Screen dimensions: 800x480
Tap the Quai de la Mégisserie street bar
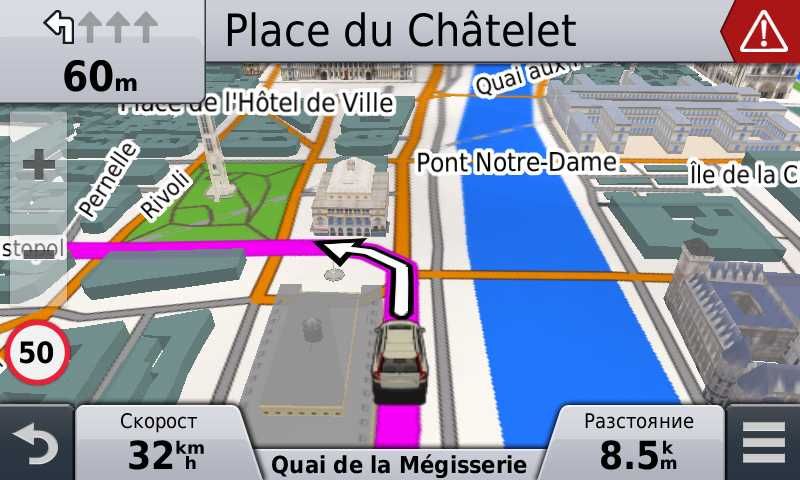tap(398, 464)
